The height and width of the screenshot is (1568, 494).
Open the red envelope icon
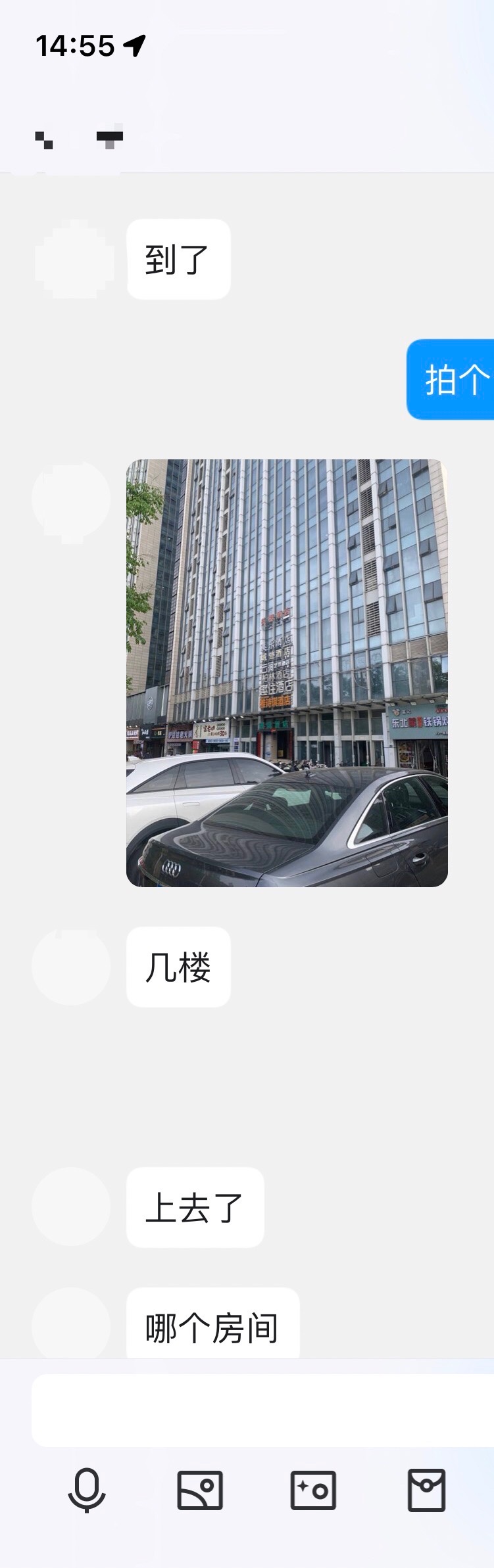pos(426,1490)
